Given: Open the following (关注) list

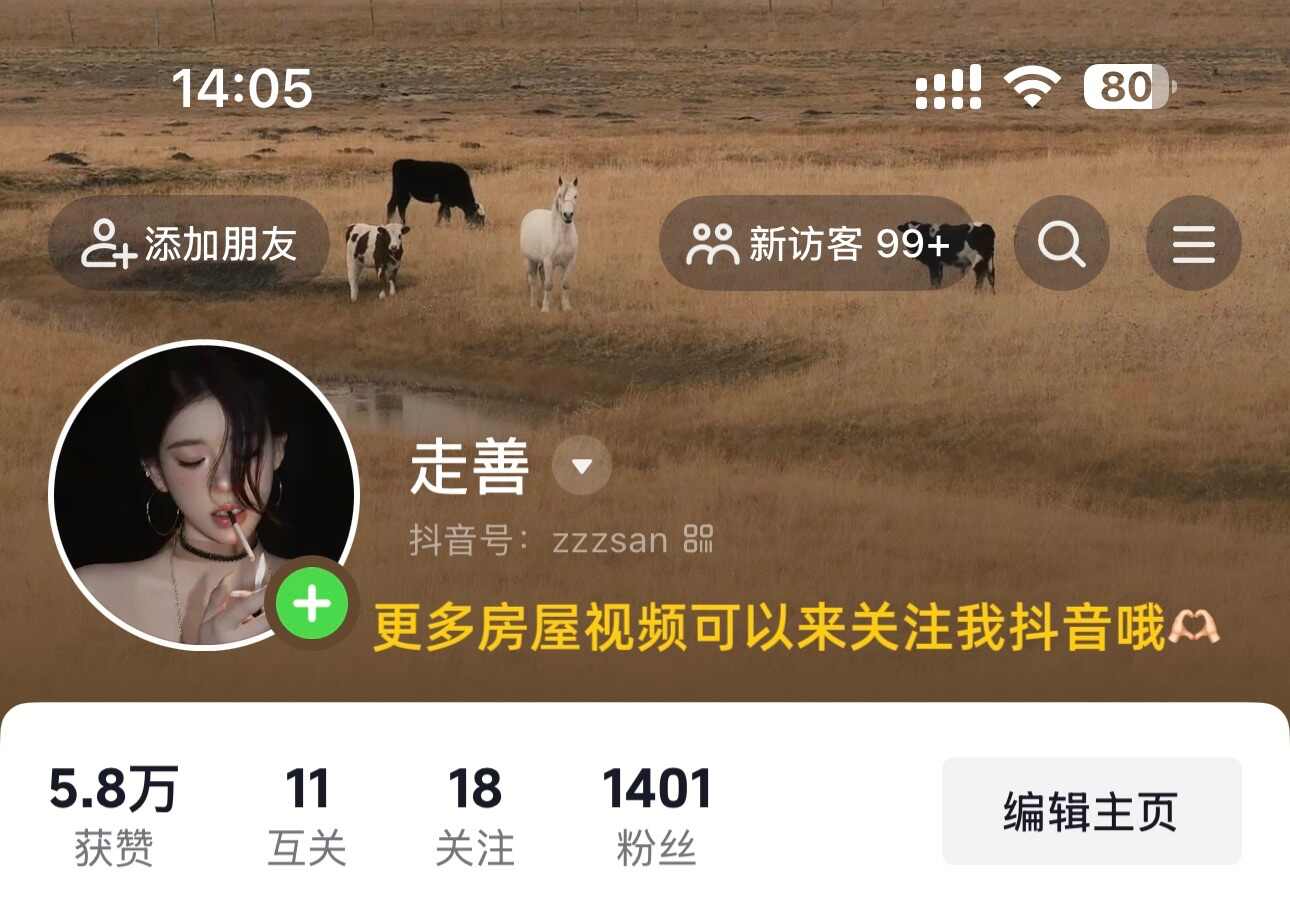Looking at the screenshot, I should [x=474, y=815].
